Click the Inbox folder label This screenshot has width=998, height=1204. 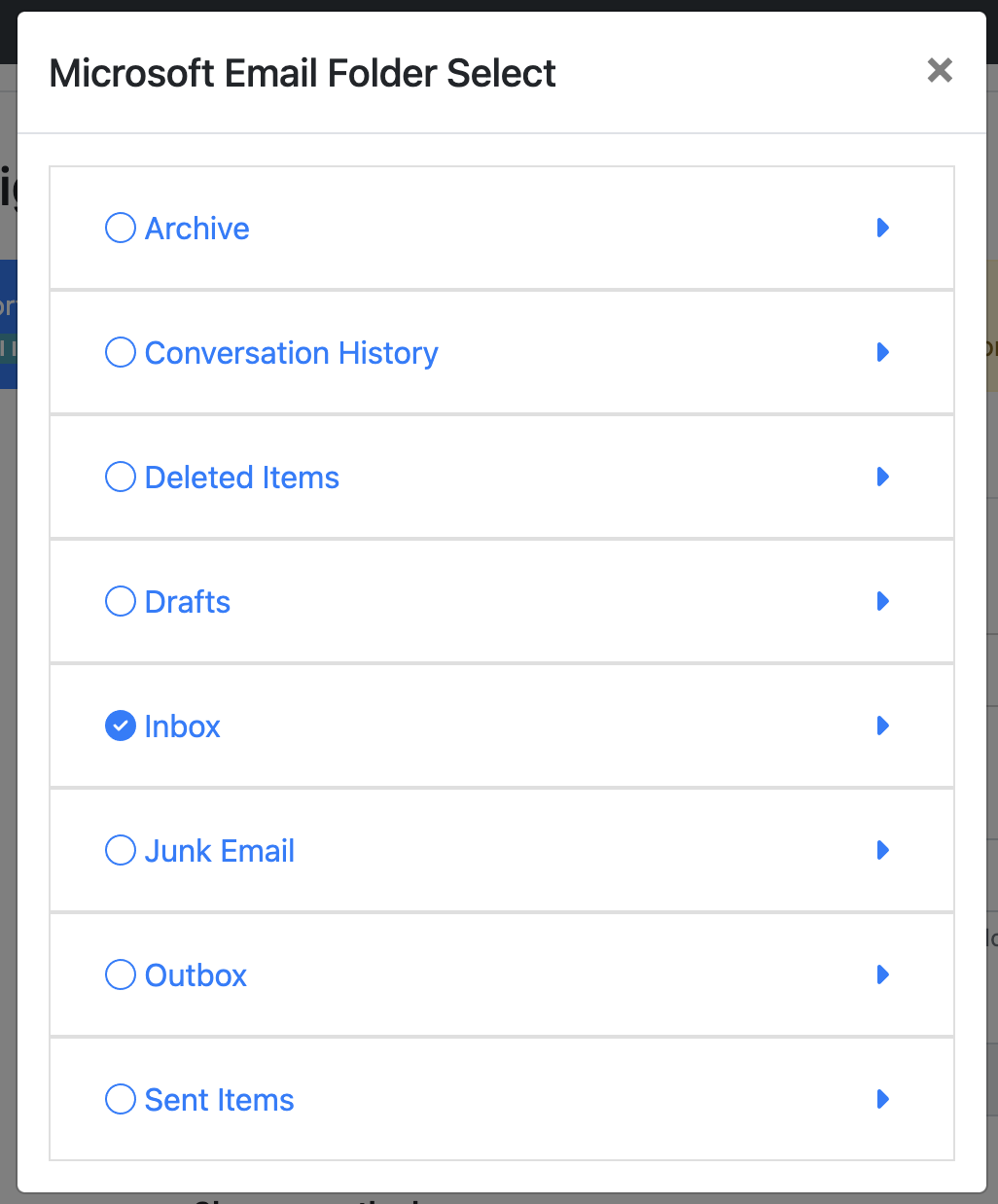(182, 726)
